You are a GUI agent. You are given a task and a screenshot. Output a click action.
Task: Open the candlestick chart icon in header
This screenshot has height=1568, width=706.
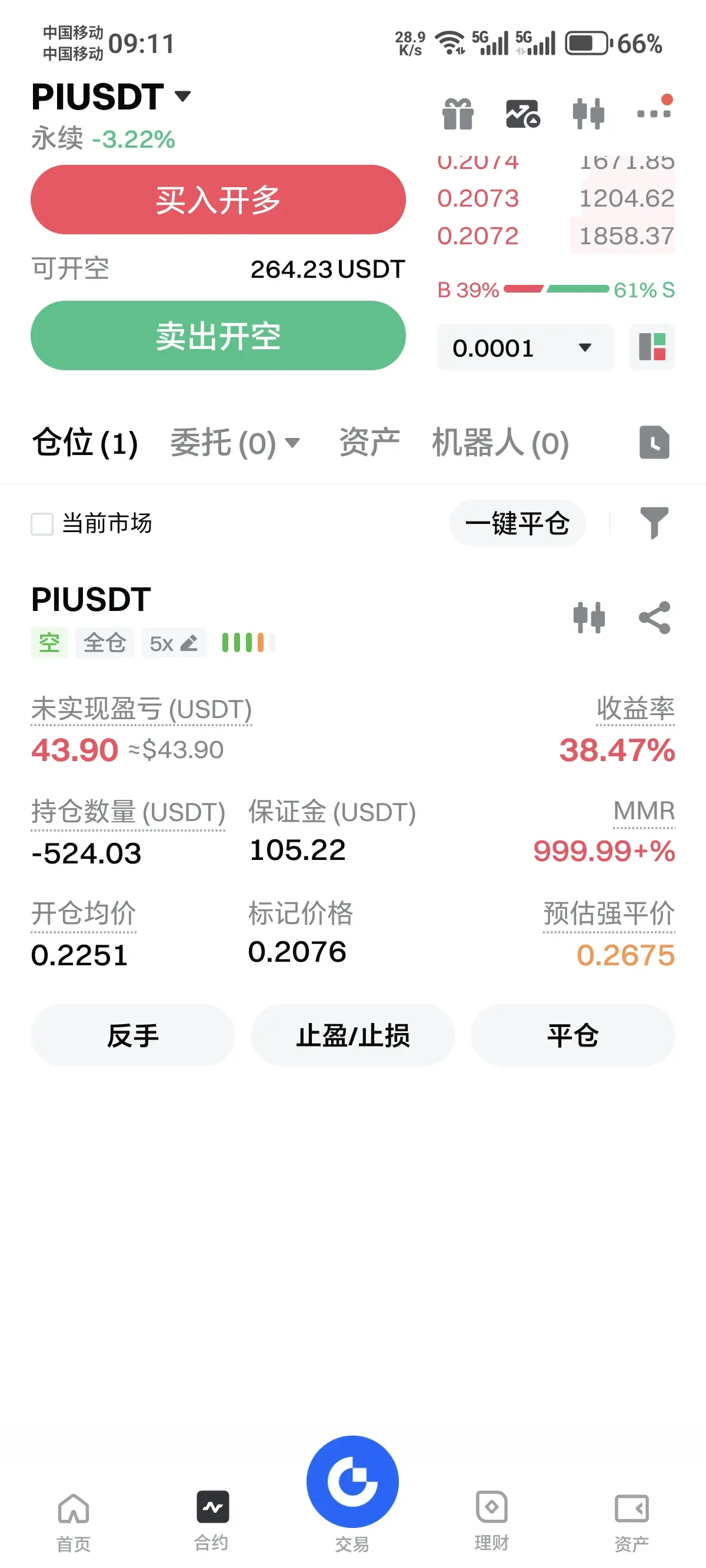[x=588, y=114]
